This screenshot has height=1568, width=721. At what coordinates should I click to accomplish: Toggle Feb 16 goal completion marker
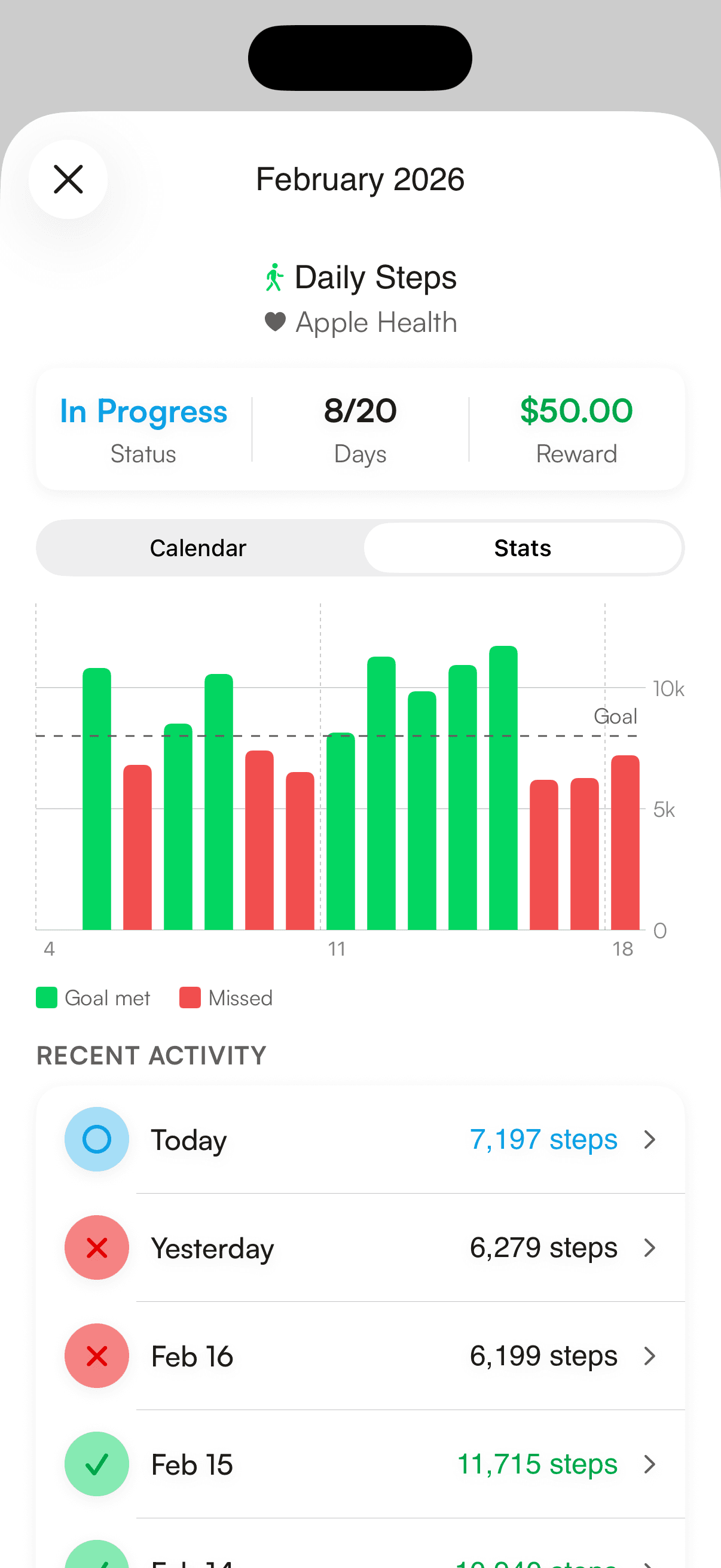pos(96,1356)
